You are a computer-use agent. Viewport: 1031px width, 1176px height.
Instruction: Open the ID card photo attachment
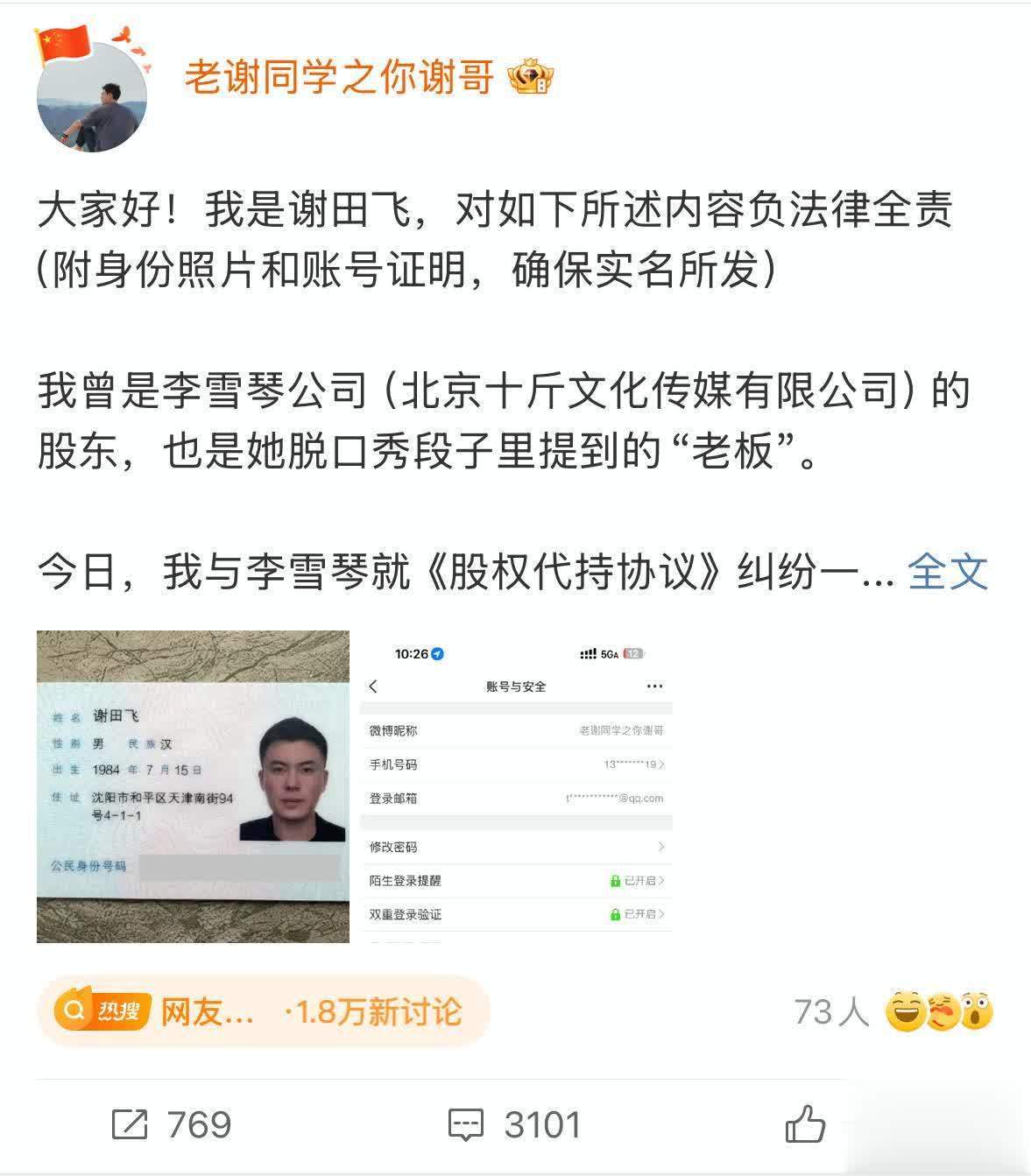click(x=193, y=785)
